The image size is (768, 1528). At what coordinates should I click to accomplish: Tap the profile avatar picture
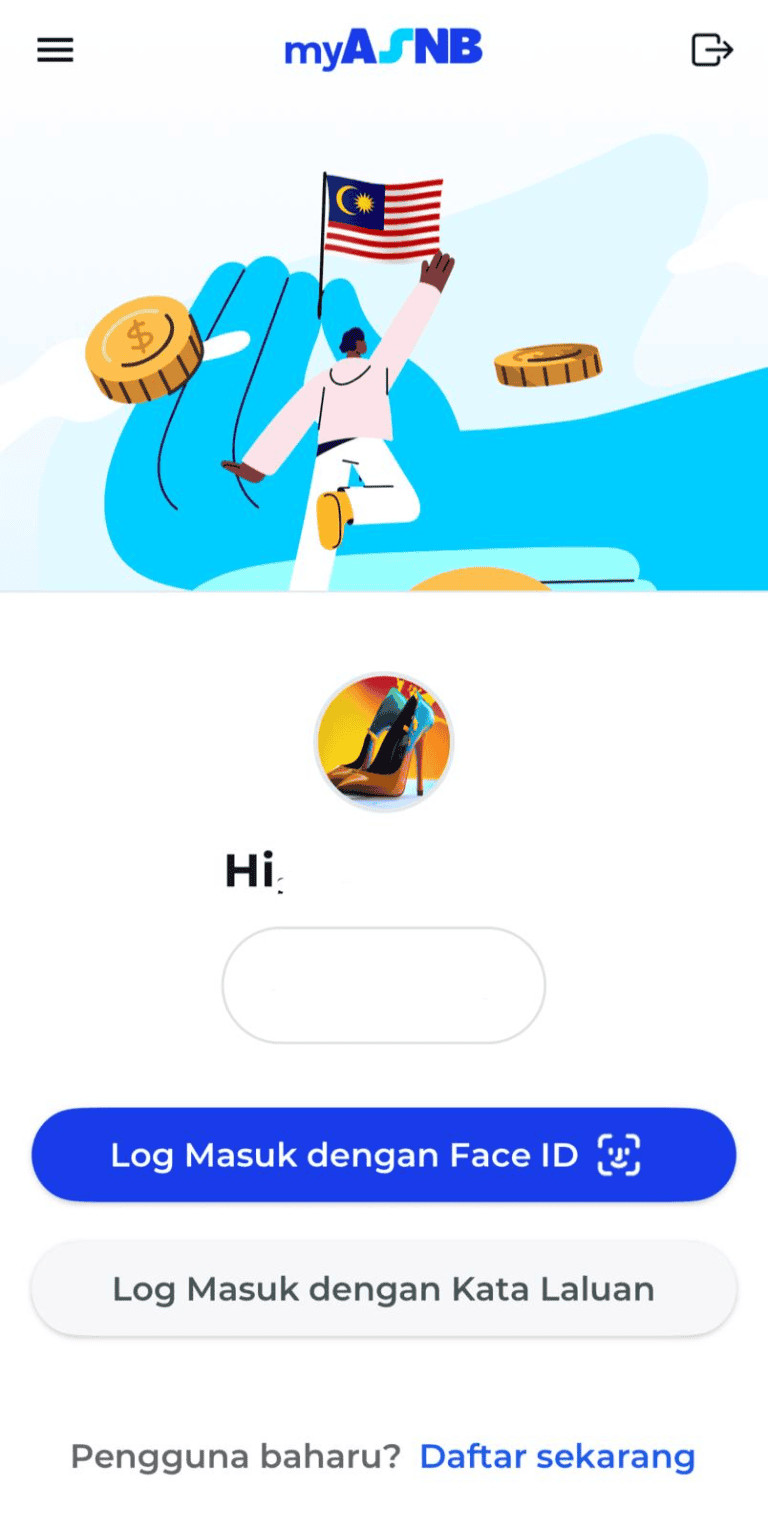tap(384, 742)
